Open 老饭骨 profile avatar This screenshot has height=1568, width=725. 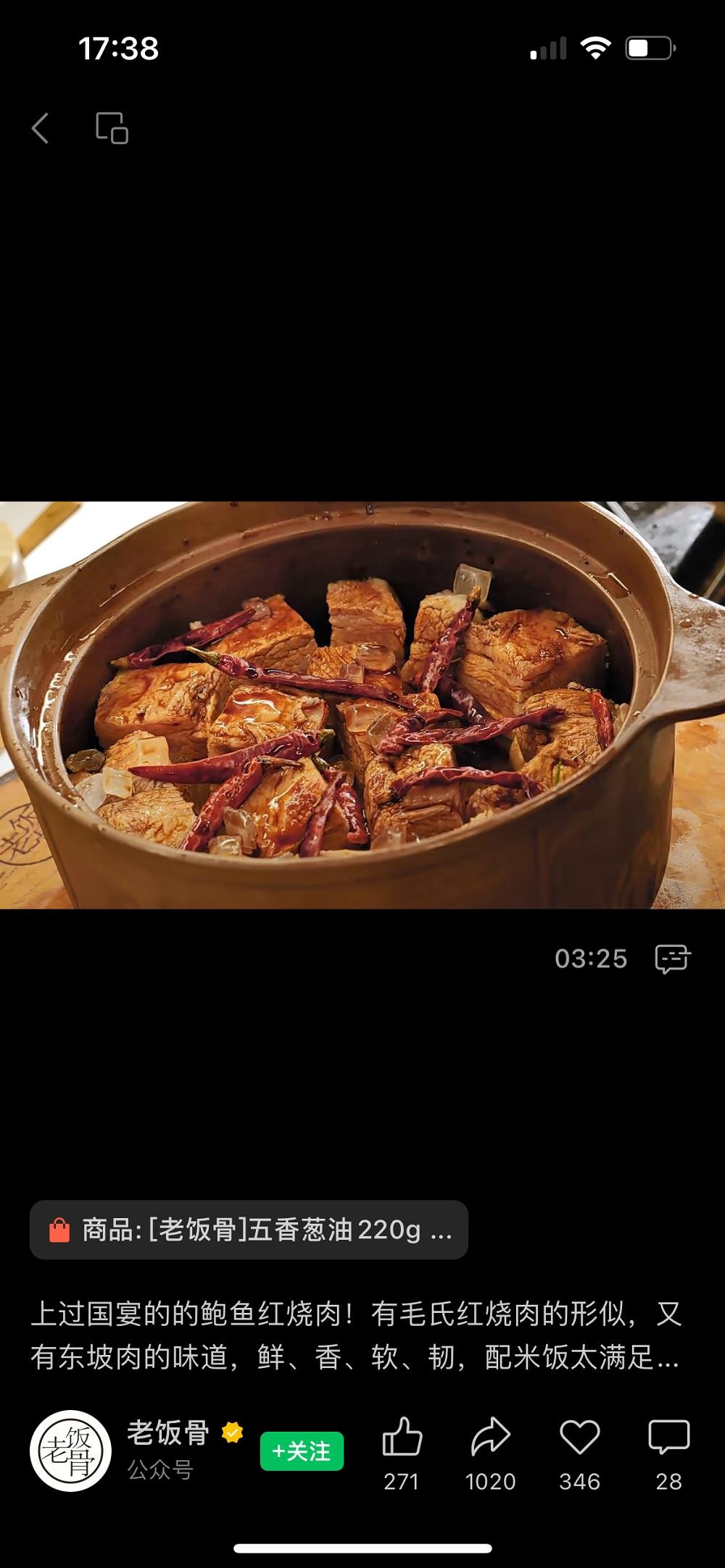70,1451
